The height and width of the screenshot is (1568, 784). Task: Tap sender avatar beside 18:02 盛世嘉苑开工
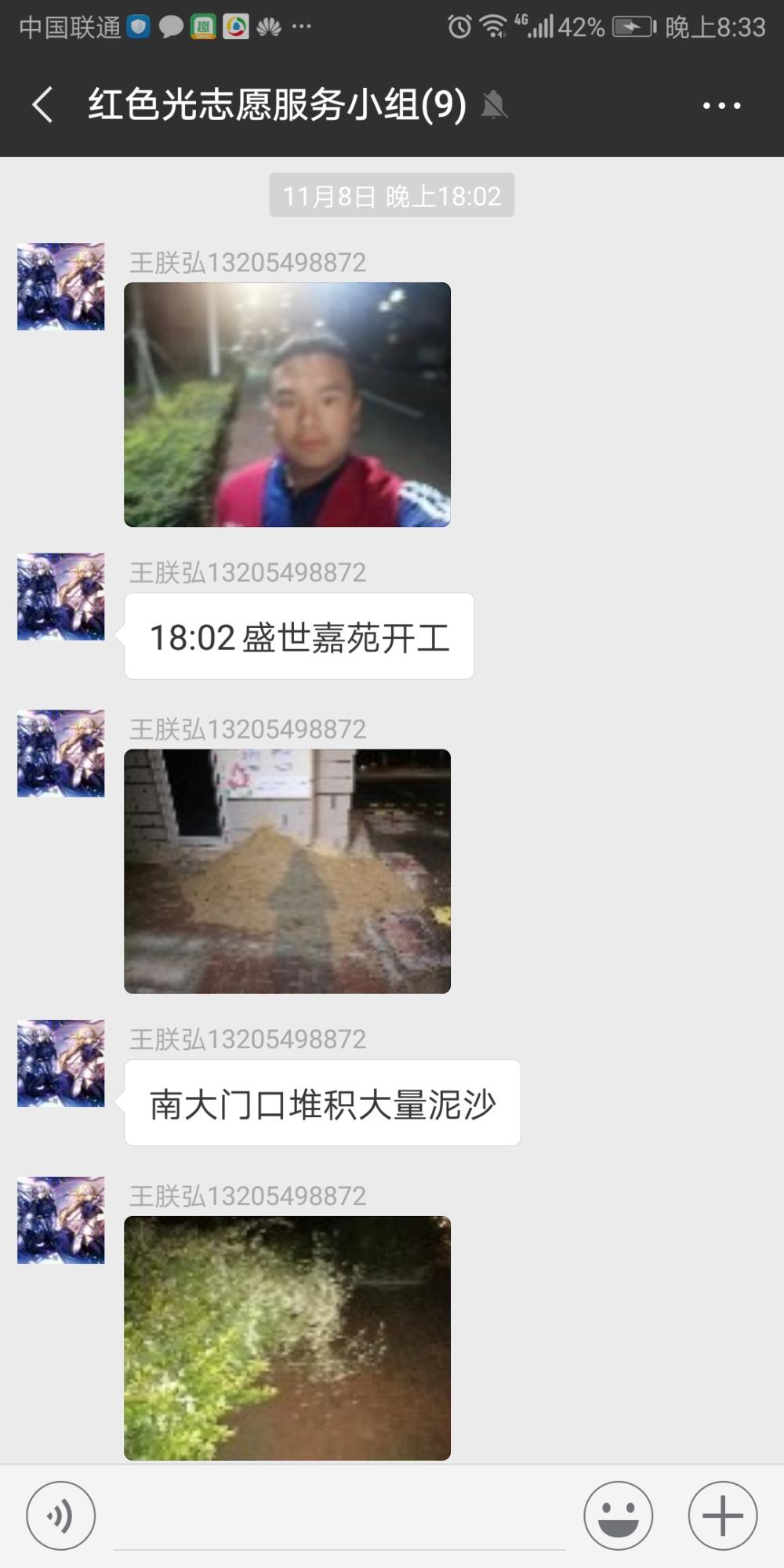coord(61,597)
